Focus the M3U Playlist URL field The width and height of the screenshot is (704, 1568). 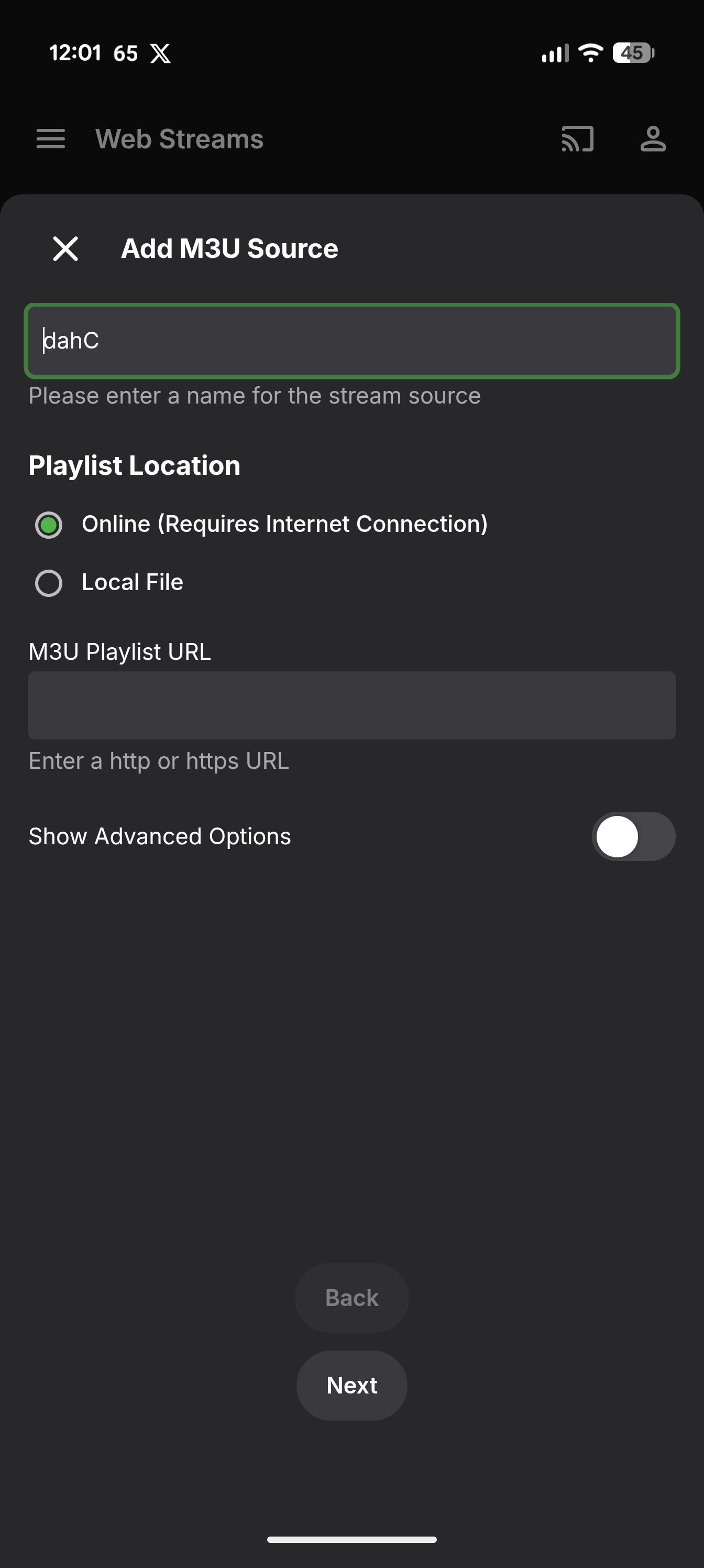click(351, 705)
